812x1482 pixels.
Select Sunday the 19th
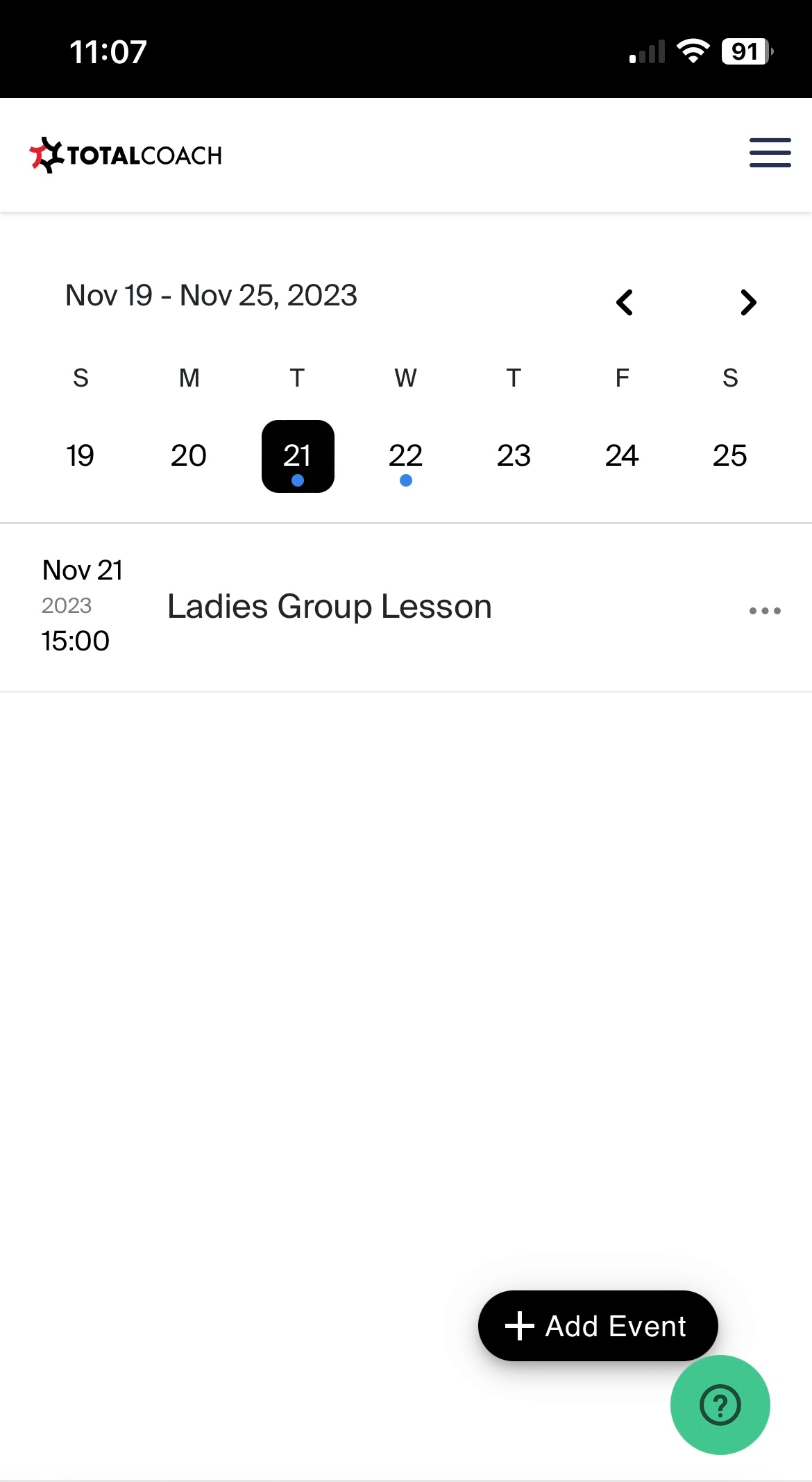click(x=81, y=456)
